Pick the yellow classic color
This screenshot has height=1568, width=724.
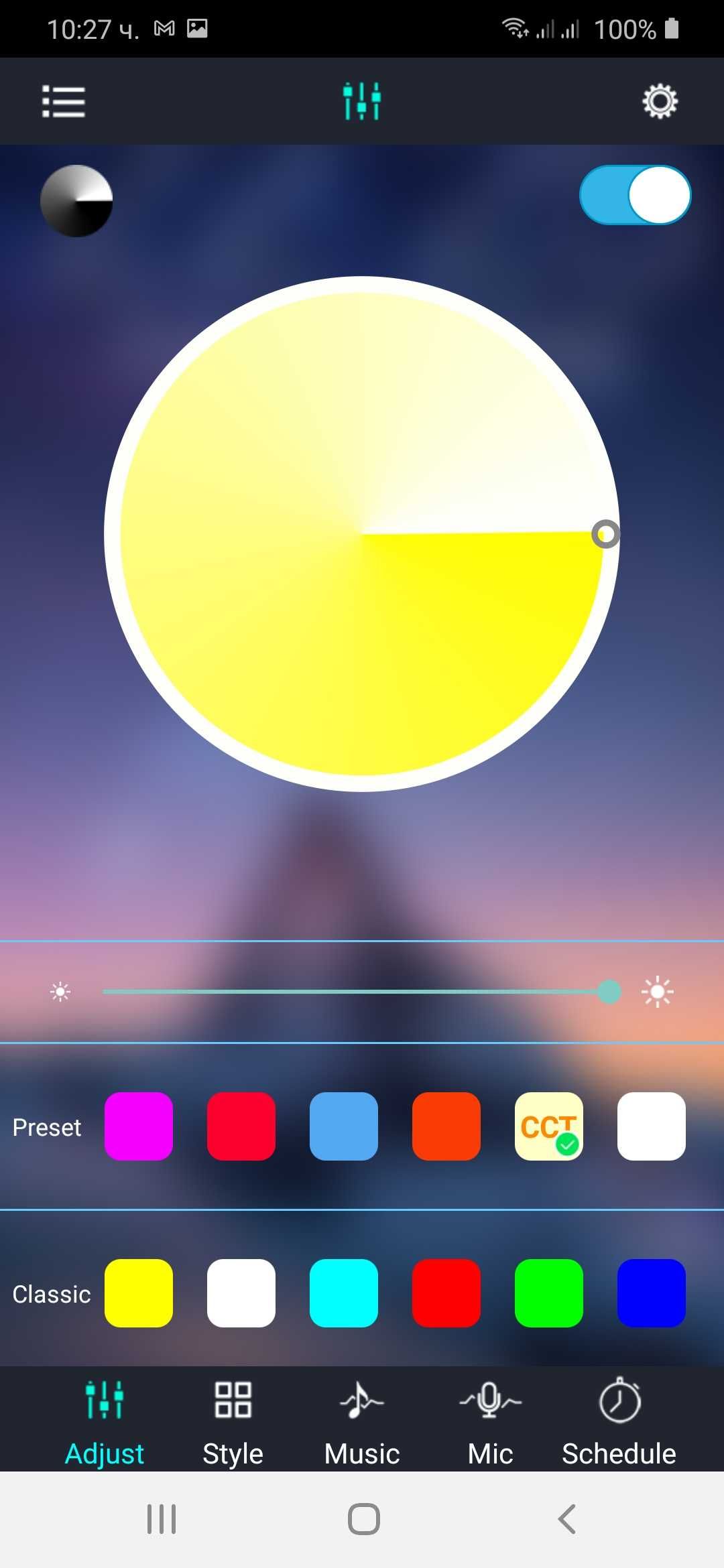[139, 1293]
